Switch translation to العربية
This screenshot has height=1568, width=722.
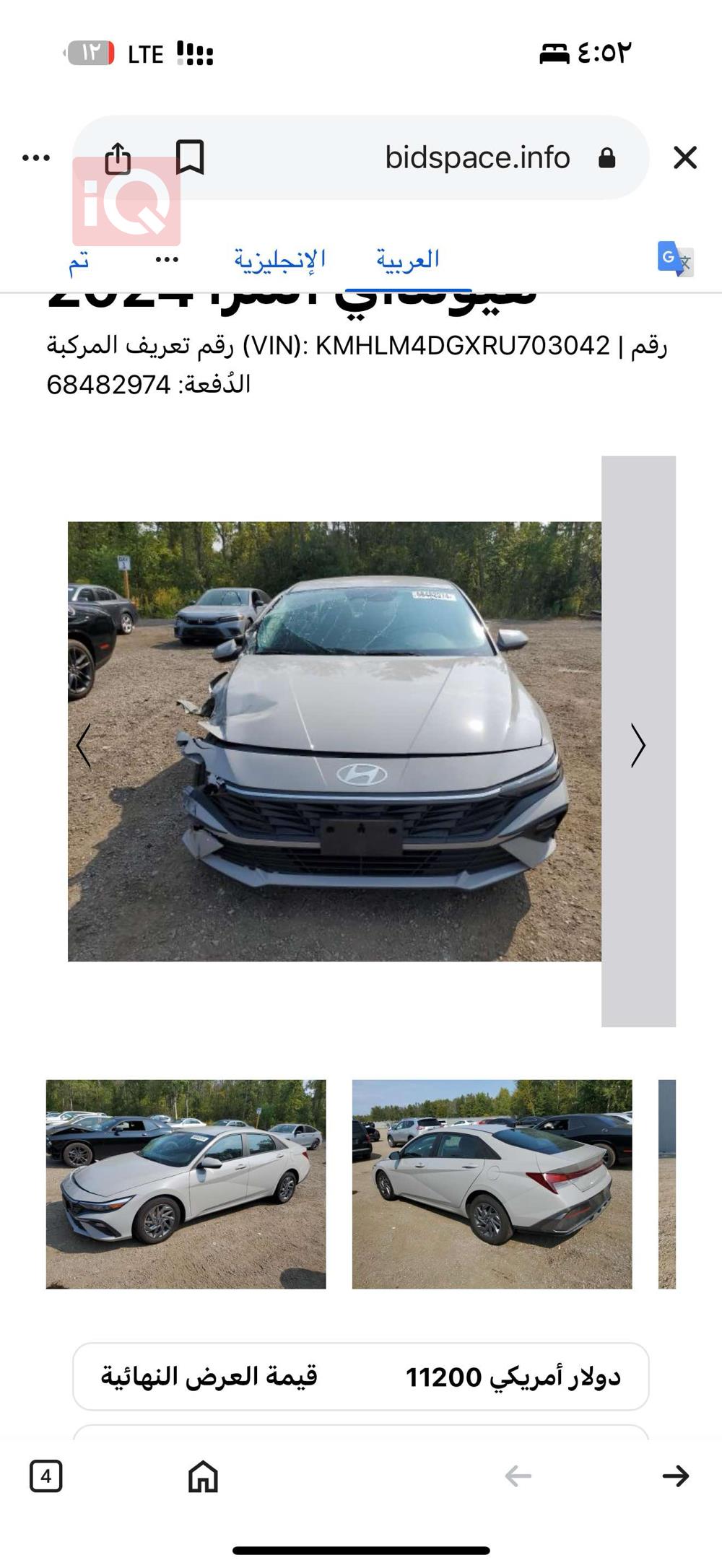tap(408, 260)
